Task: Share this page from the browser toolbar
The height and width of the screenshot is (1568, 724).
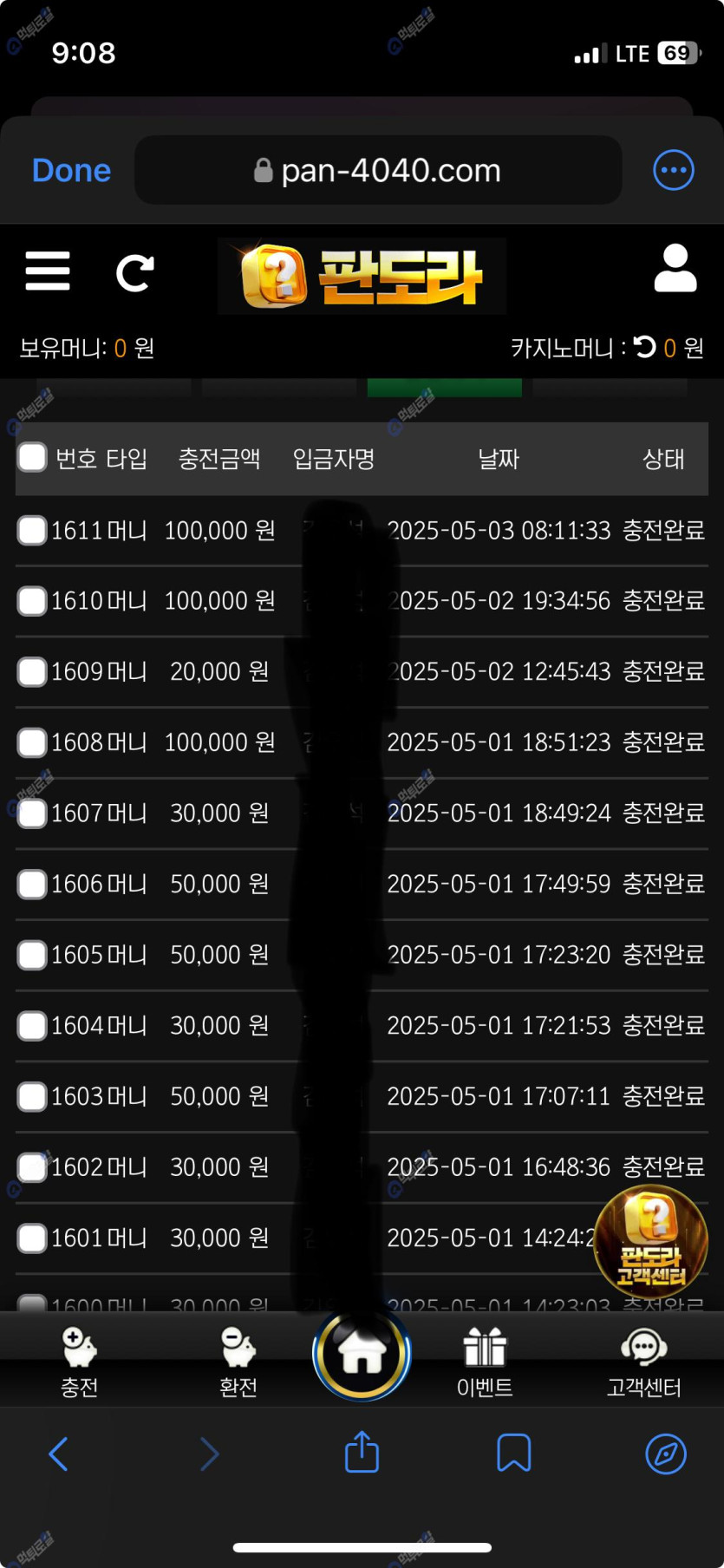Action: [362, 1453]
